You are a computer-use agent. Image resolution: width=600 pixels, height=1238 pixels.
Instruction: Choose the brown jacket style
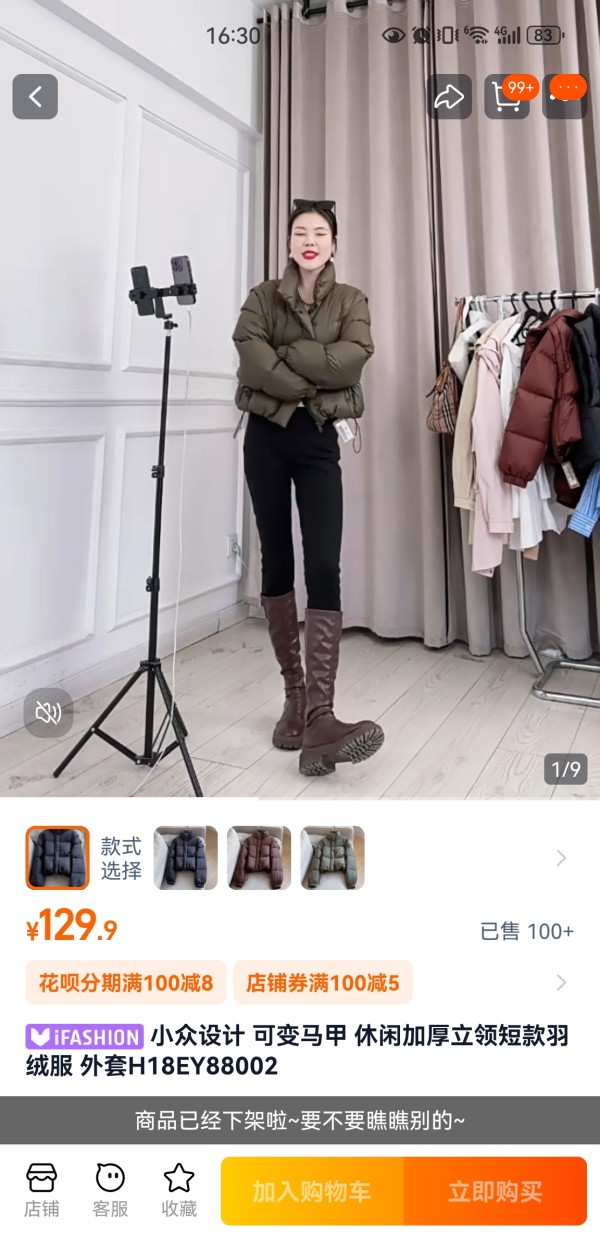(259, 858)
